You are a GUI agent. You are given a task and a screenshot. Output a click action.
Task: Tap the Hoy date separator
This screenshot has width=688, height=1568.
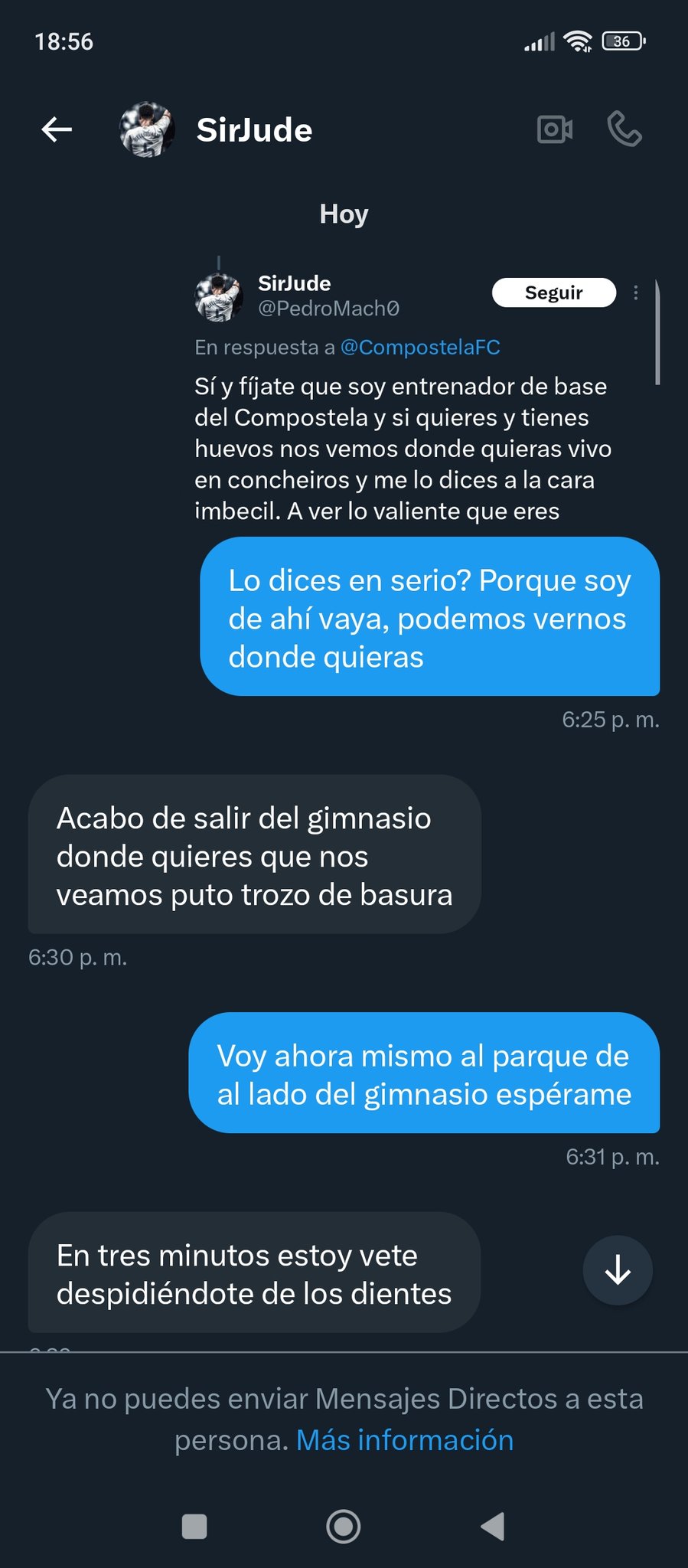tap(343, 214)
